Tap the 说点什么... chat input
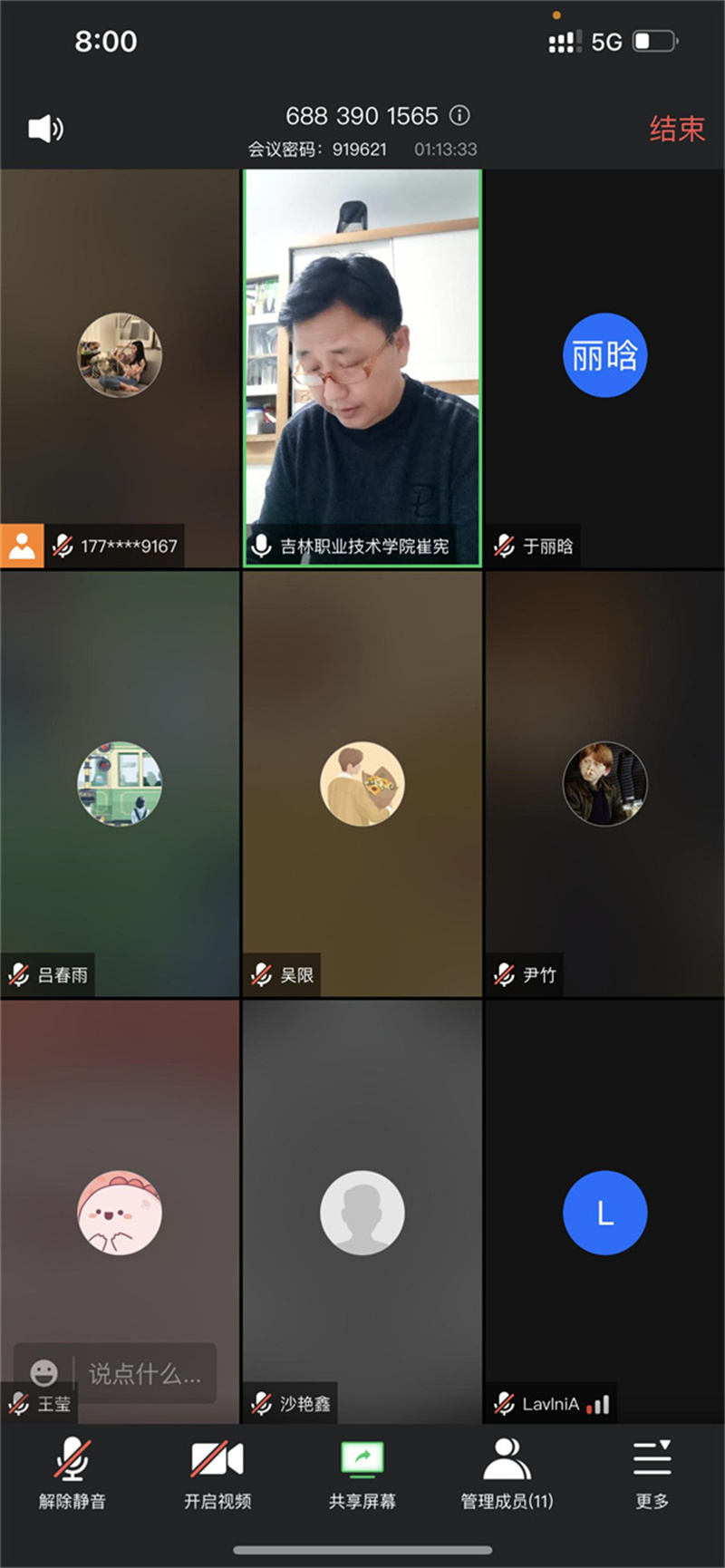Image resolution: width=725 pixels, height=1568 pixels. [145, 1373]
